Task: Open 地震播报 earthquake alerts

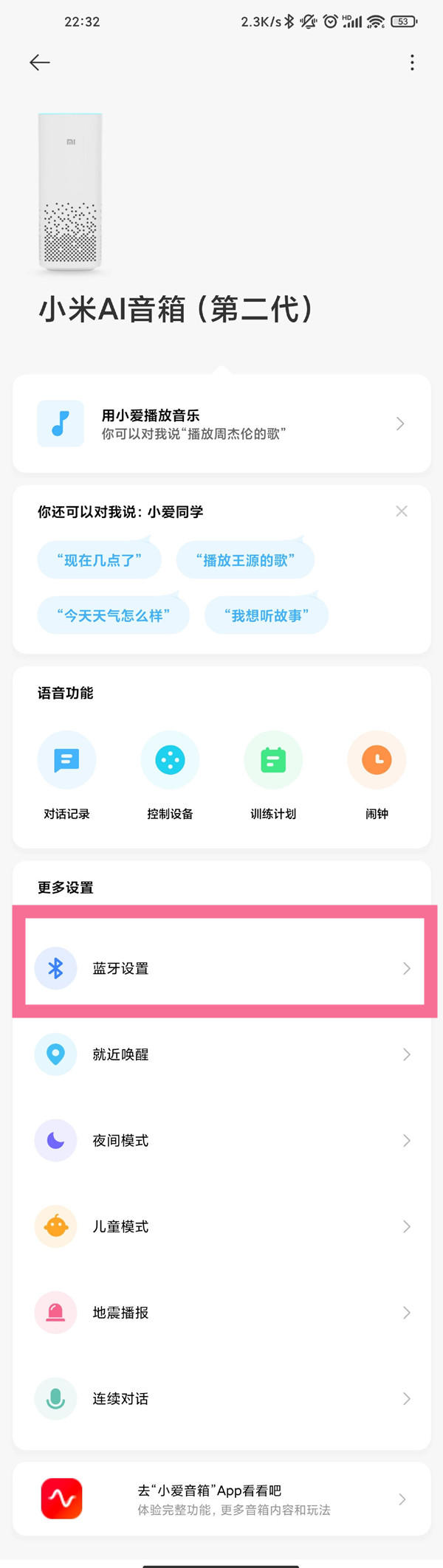Action: click(221, 1313)
